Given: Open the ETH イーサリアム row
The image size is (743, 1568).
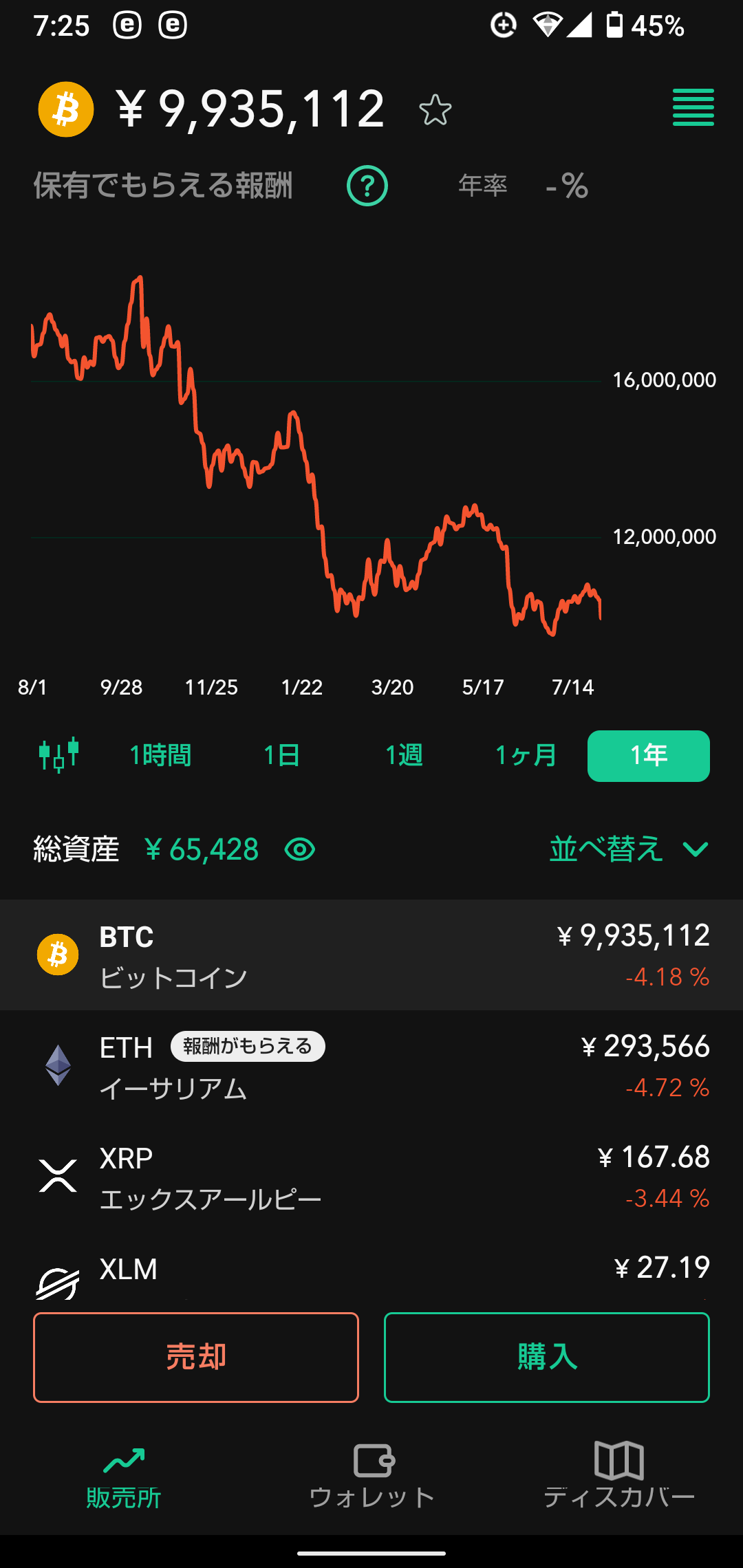Looking at the screenshot, I should click(x=371, y=1065).
